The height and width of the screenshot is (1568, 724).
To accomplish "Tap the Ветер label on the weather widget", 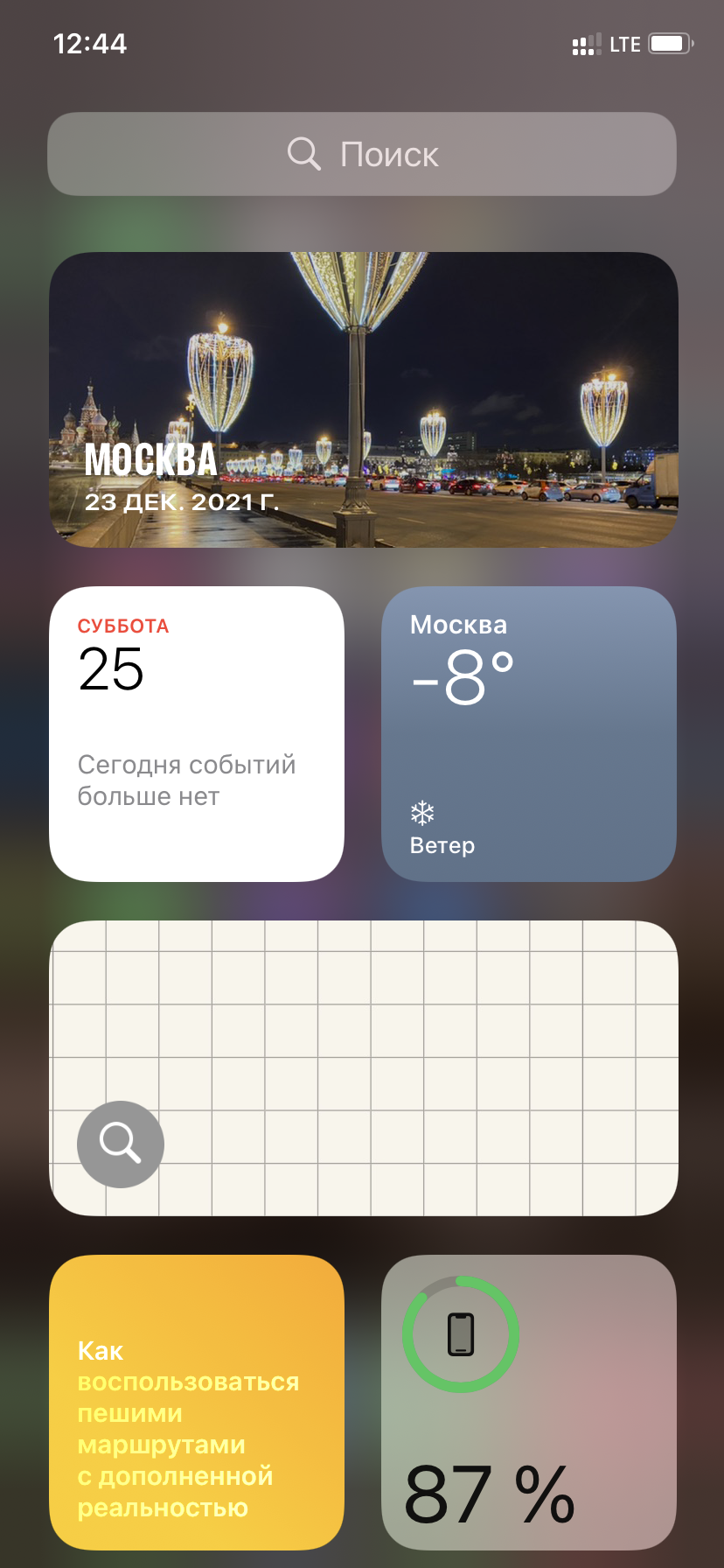I will click(x=442, y=845).
